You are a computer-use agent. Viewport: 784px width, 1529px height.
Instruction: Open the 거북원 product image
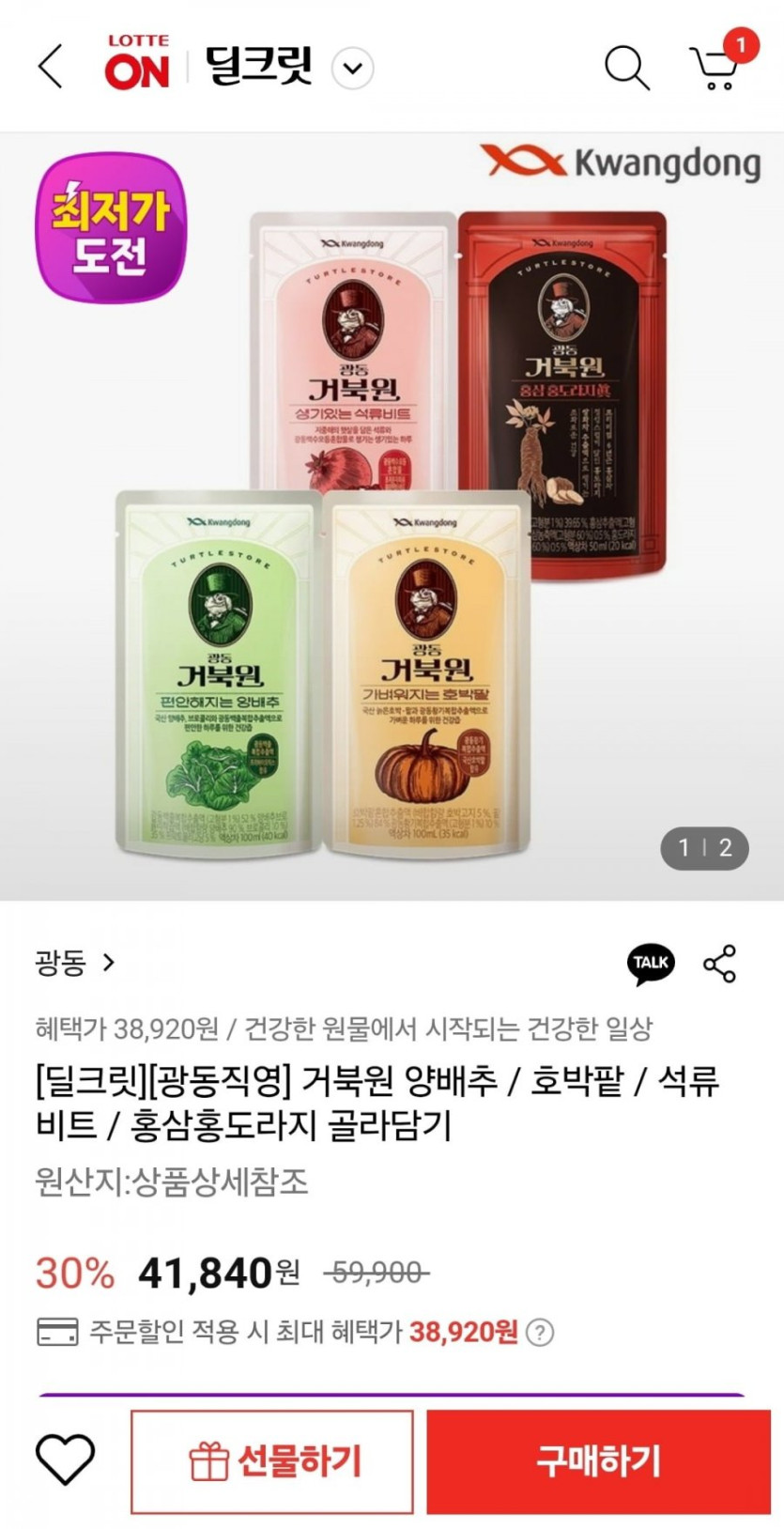click(x=392, y=517)
